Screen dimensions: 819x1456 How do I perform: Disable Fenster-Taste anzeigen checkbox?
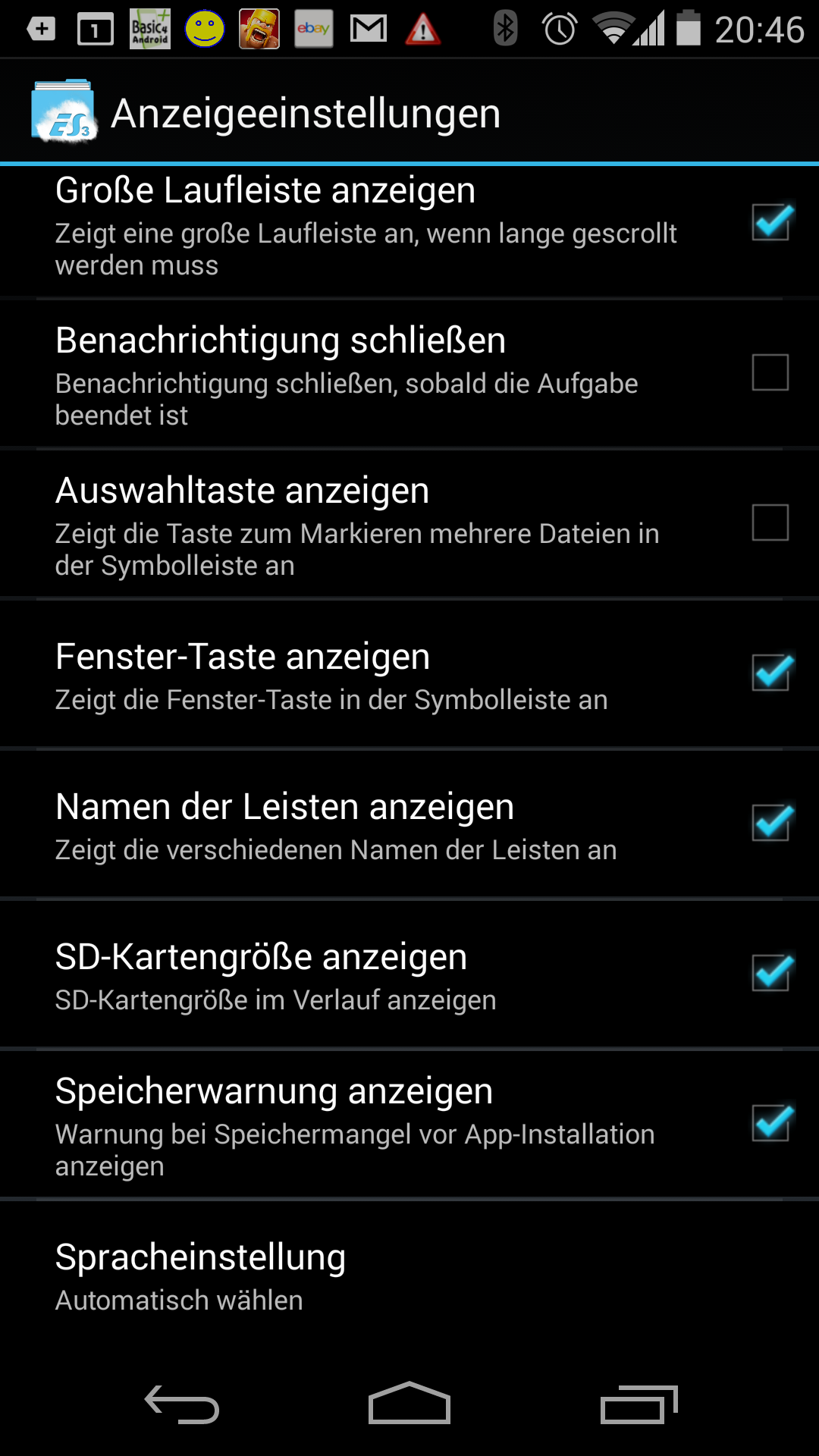(x=770, y=673)
